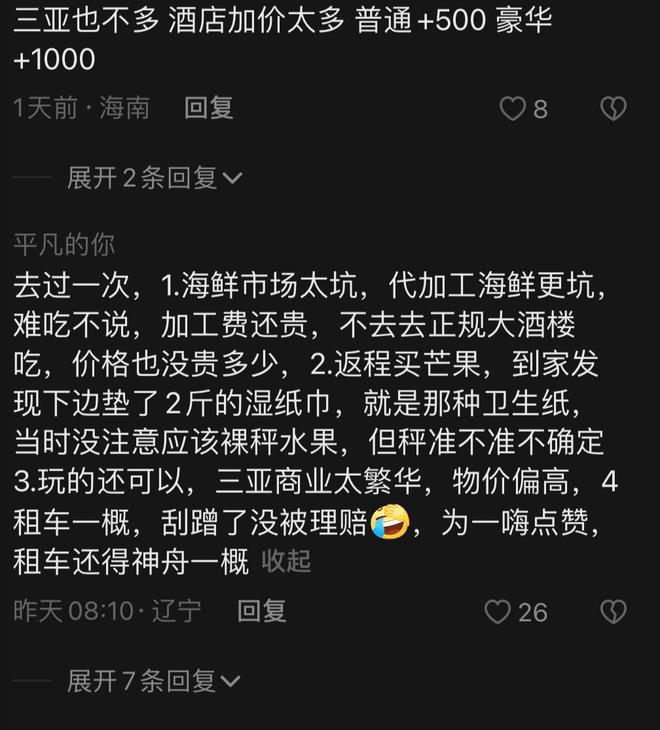The width and height of the screenshot is (660, 730).
Task: Open 平凡的你 user profile
Action: pos(64,243)
